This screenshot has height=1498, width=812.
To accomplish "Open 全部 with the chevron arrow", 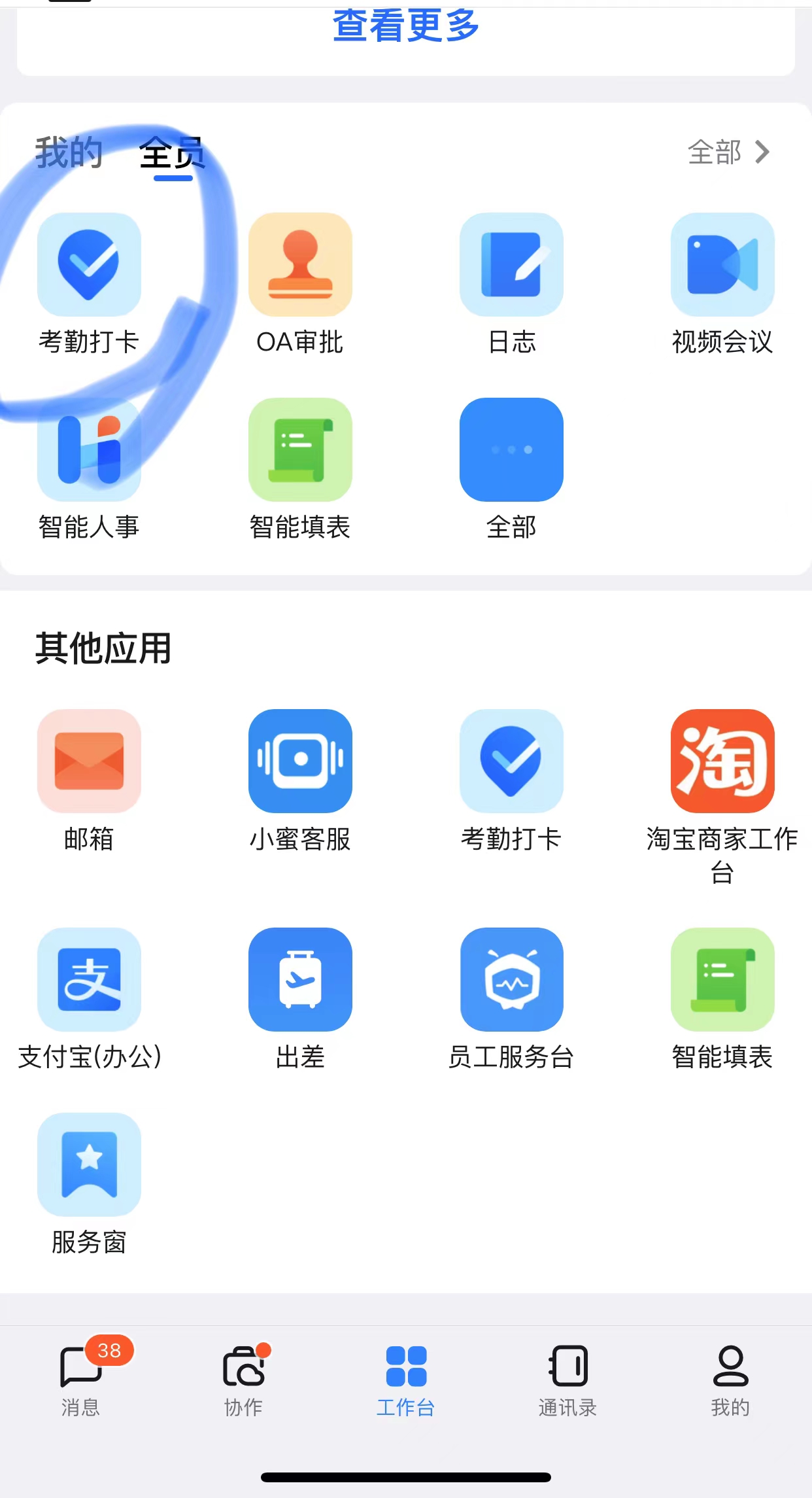I will pyautogui.click(x=728, y=152).
